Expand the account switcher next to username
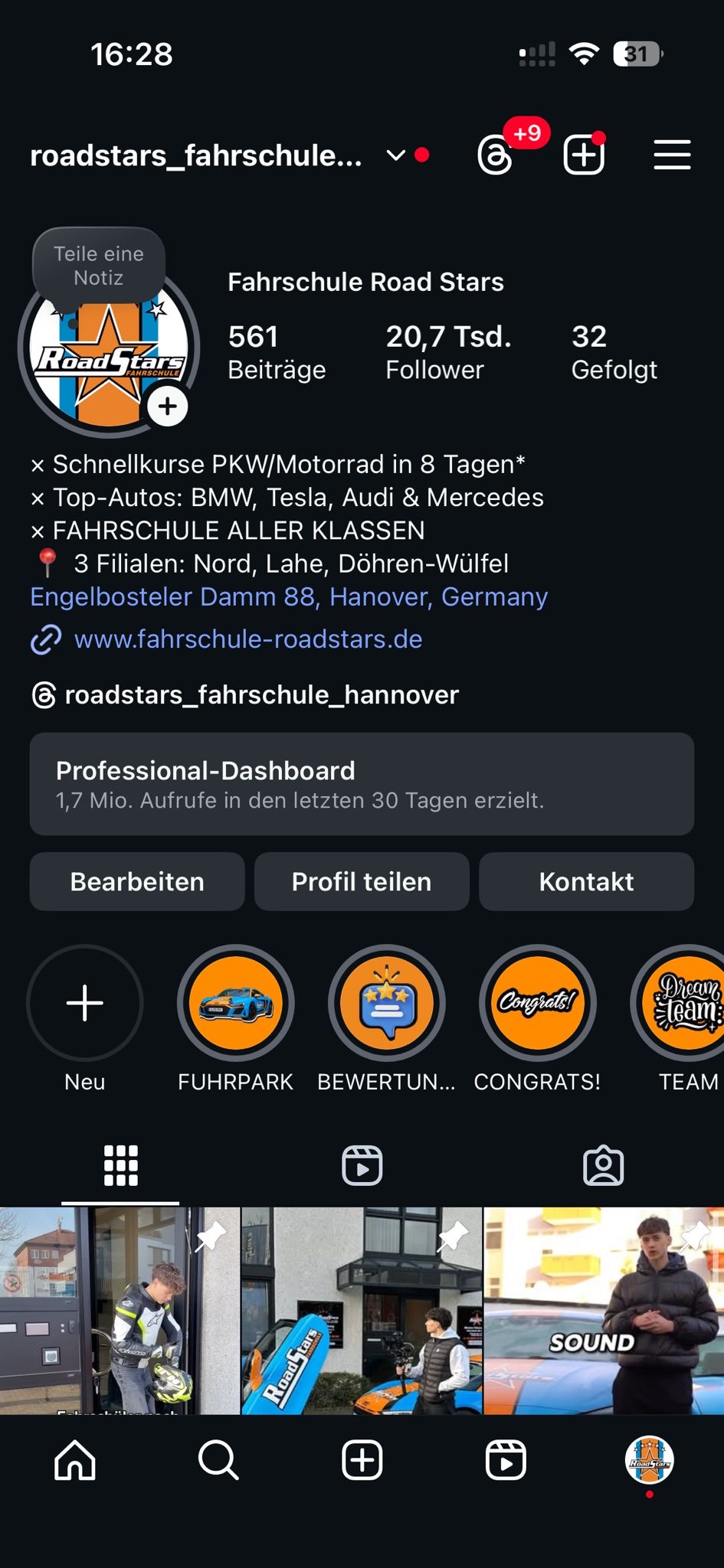724x1568 pixels. pos(396,155)
